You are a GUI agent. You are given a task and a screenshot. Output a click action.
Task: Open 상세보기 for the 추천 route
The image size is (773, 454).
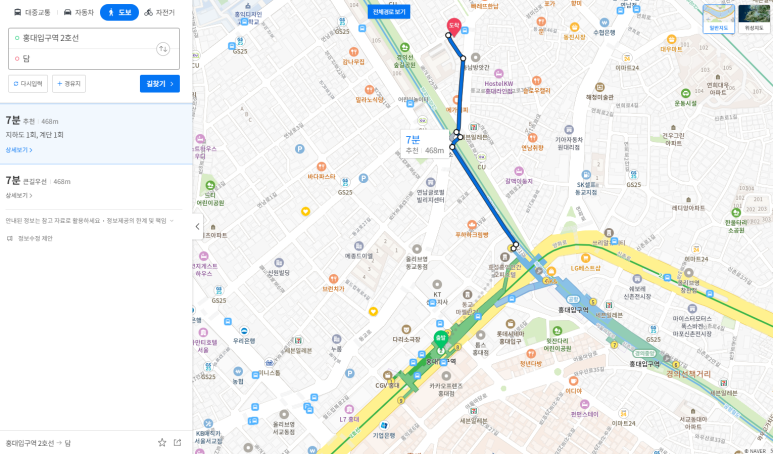point(19,150)
